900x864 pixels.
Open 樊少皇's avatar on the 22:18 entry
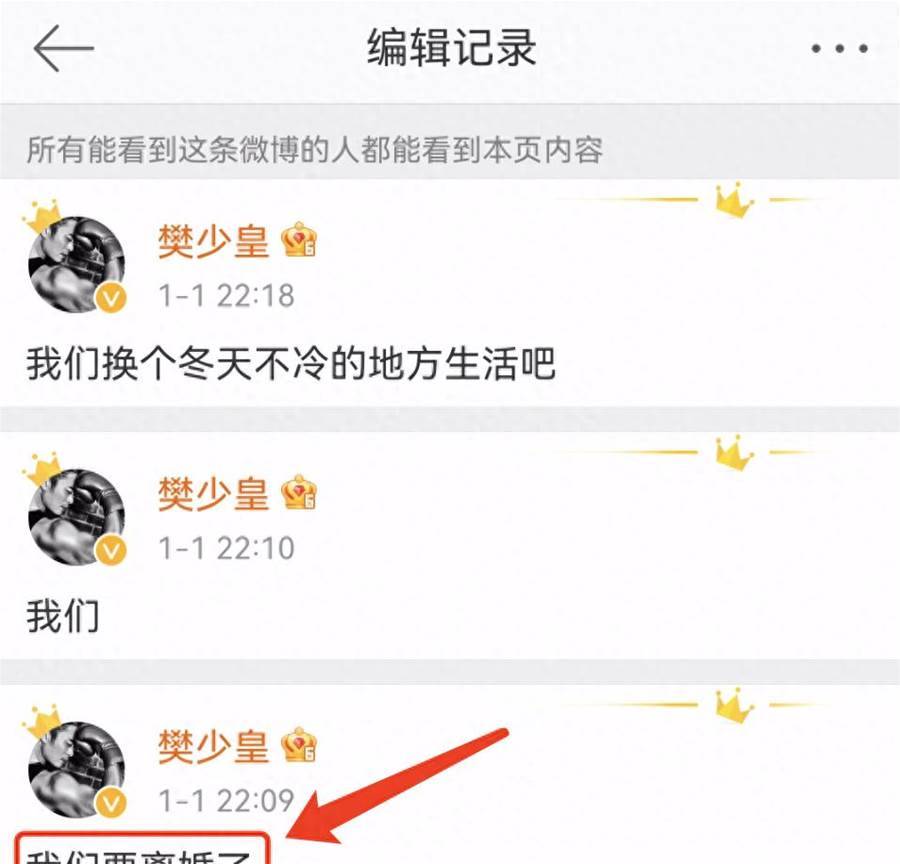77,261
